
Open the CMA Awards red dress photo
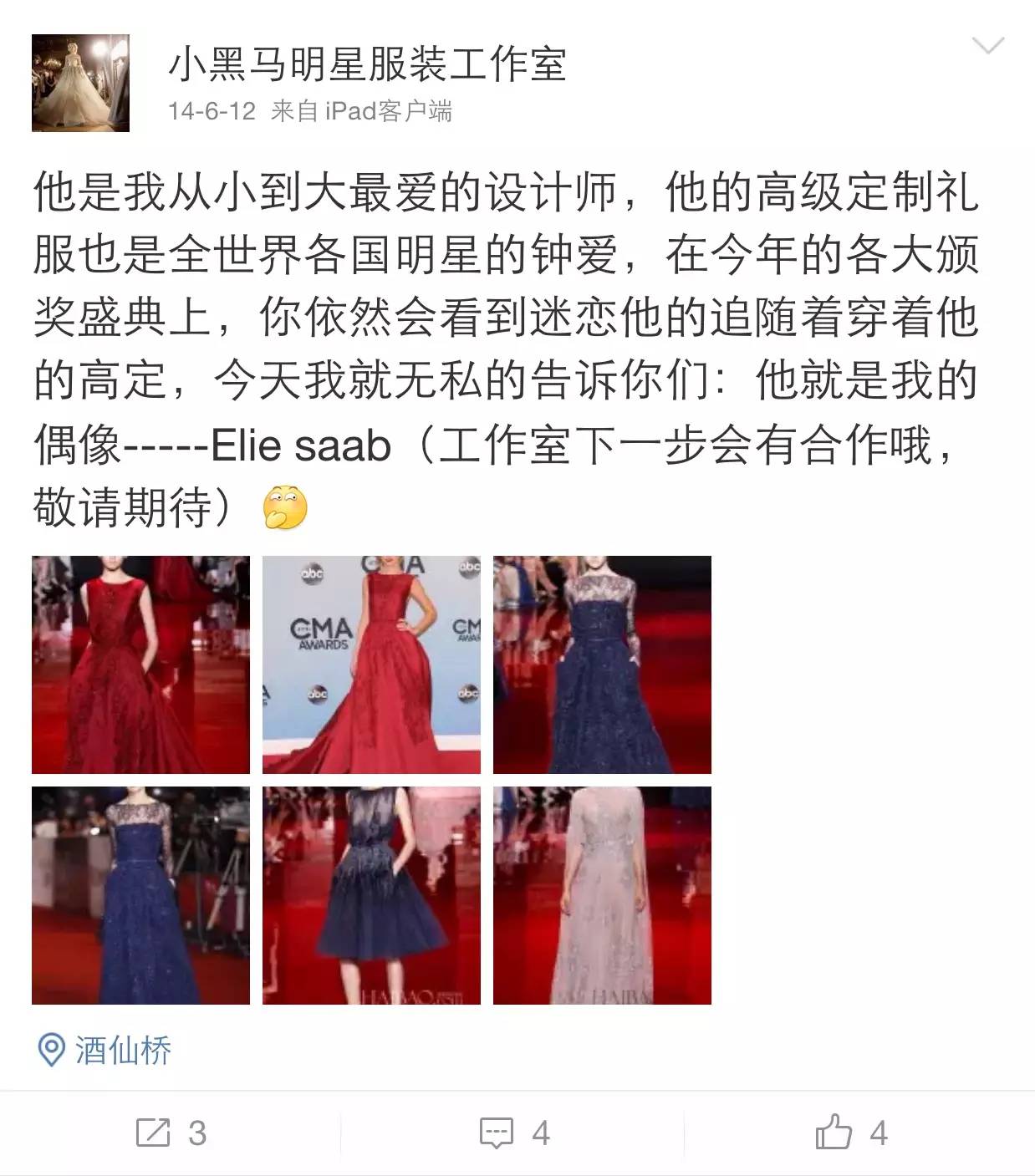coord(371,664)
